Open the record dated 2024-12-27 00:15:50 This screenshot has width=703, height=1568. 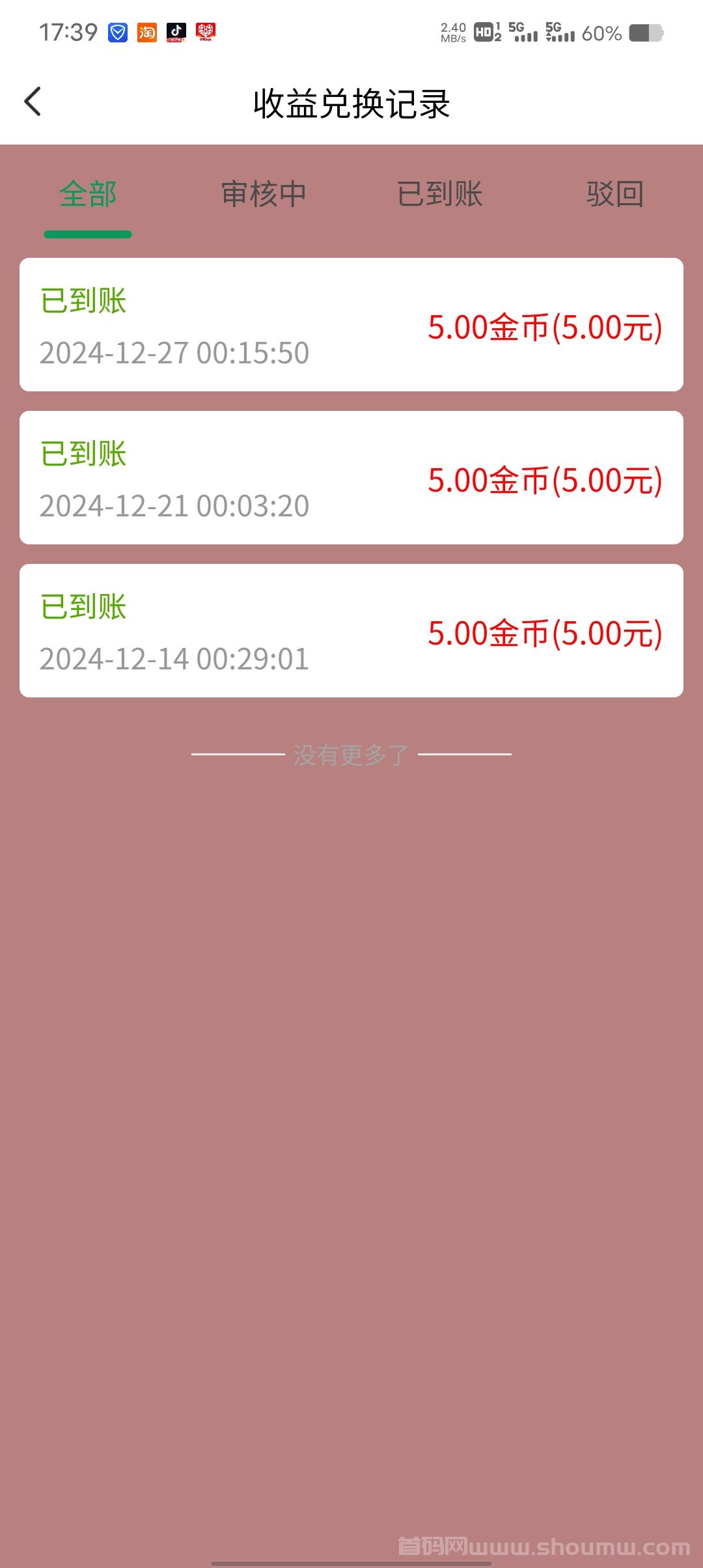351,325
